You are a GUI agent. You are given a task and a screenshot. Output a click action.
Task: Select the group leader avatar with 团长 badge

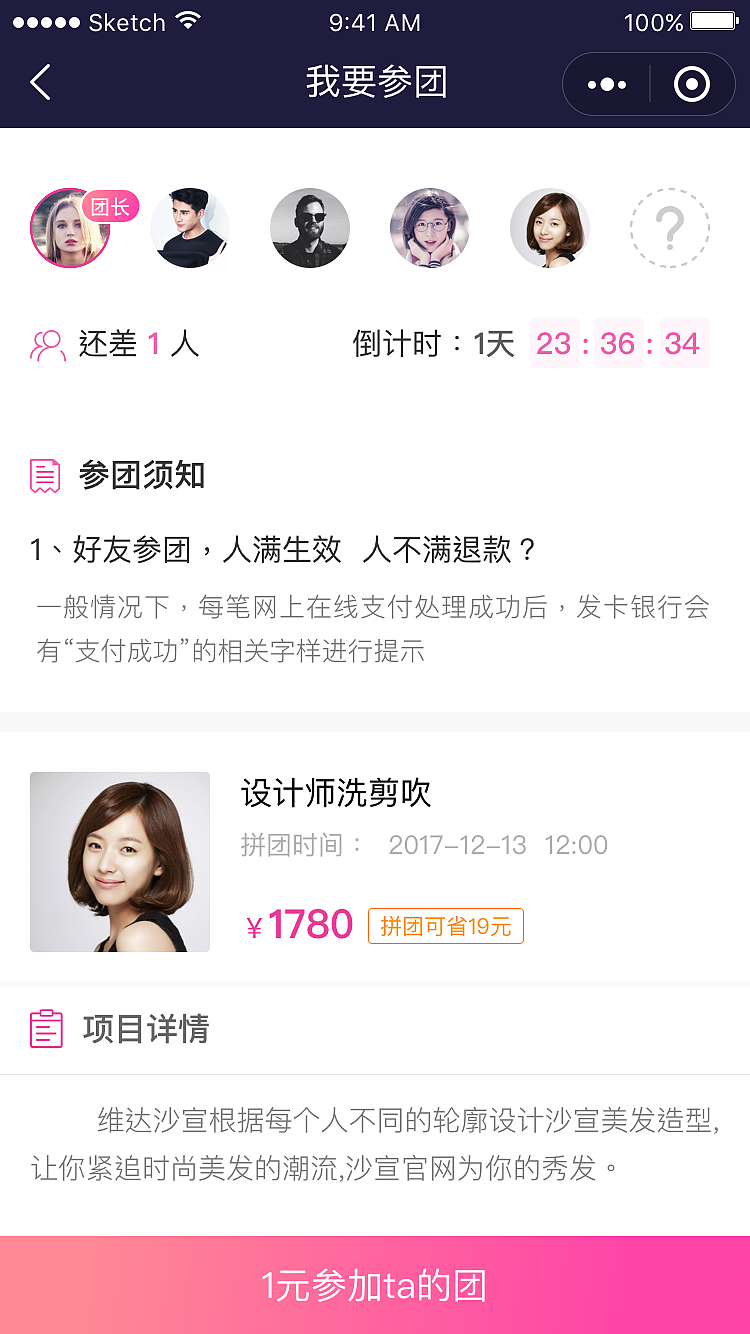[70, 228]
